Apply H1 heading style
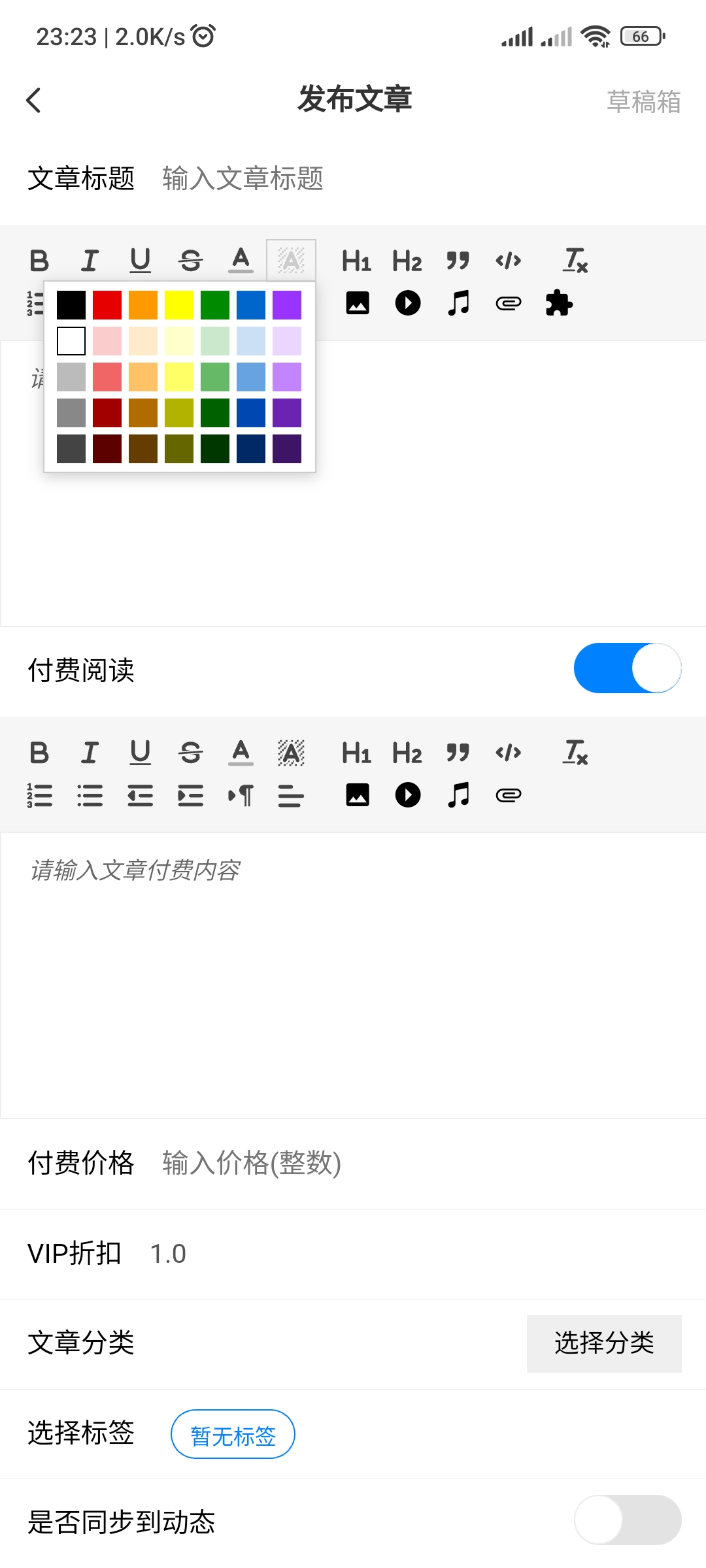706x1568 pixels. (356, 260)
